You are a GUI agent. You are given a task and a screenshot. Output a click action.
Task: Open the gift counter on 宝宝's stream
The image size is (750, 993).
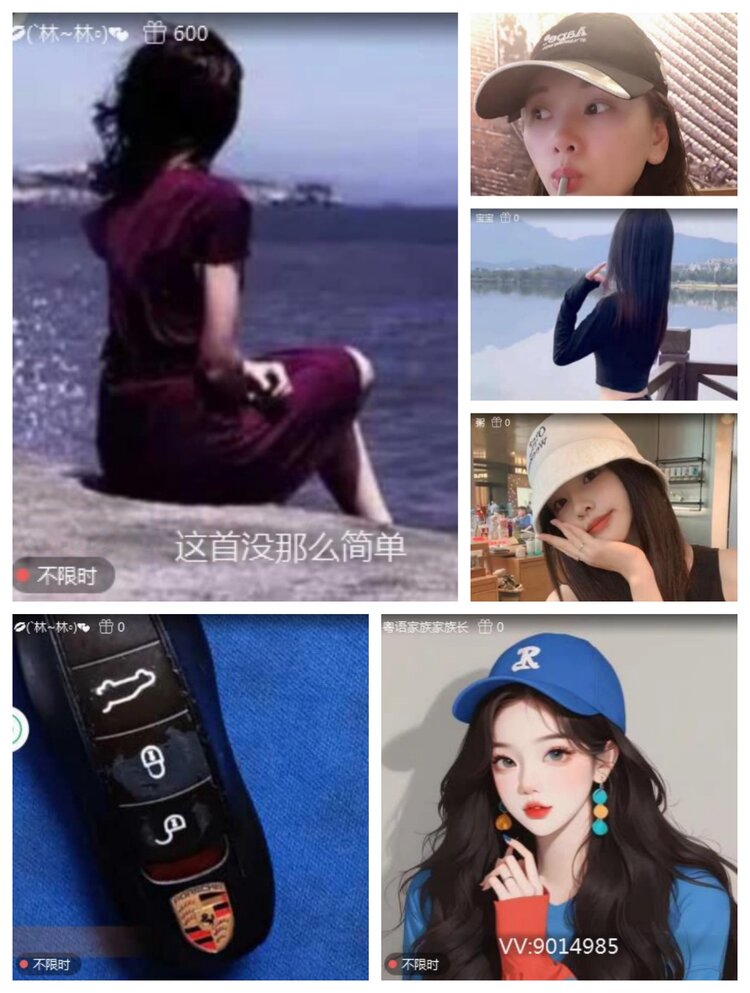508,218
